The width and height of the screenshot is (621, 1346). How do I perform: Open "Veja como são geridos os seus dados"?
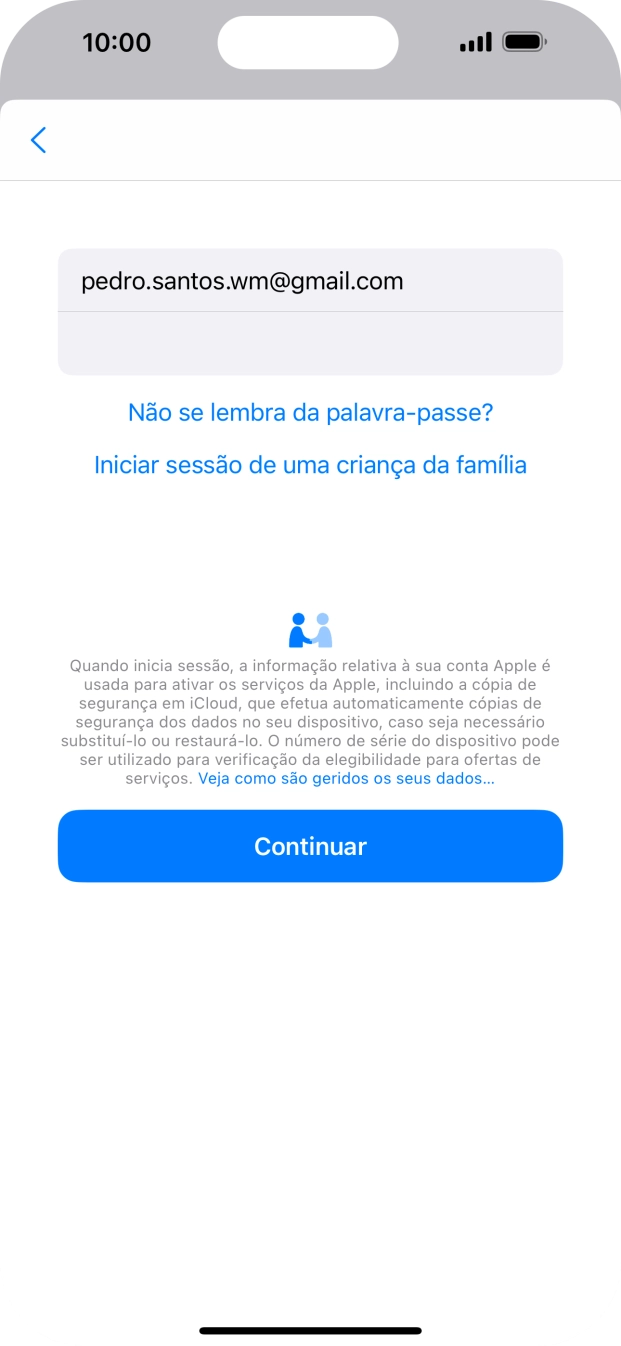pyautogui.click(x=346, y=778)
